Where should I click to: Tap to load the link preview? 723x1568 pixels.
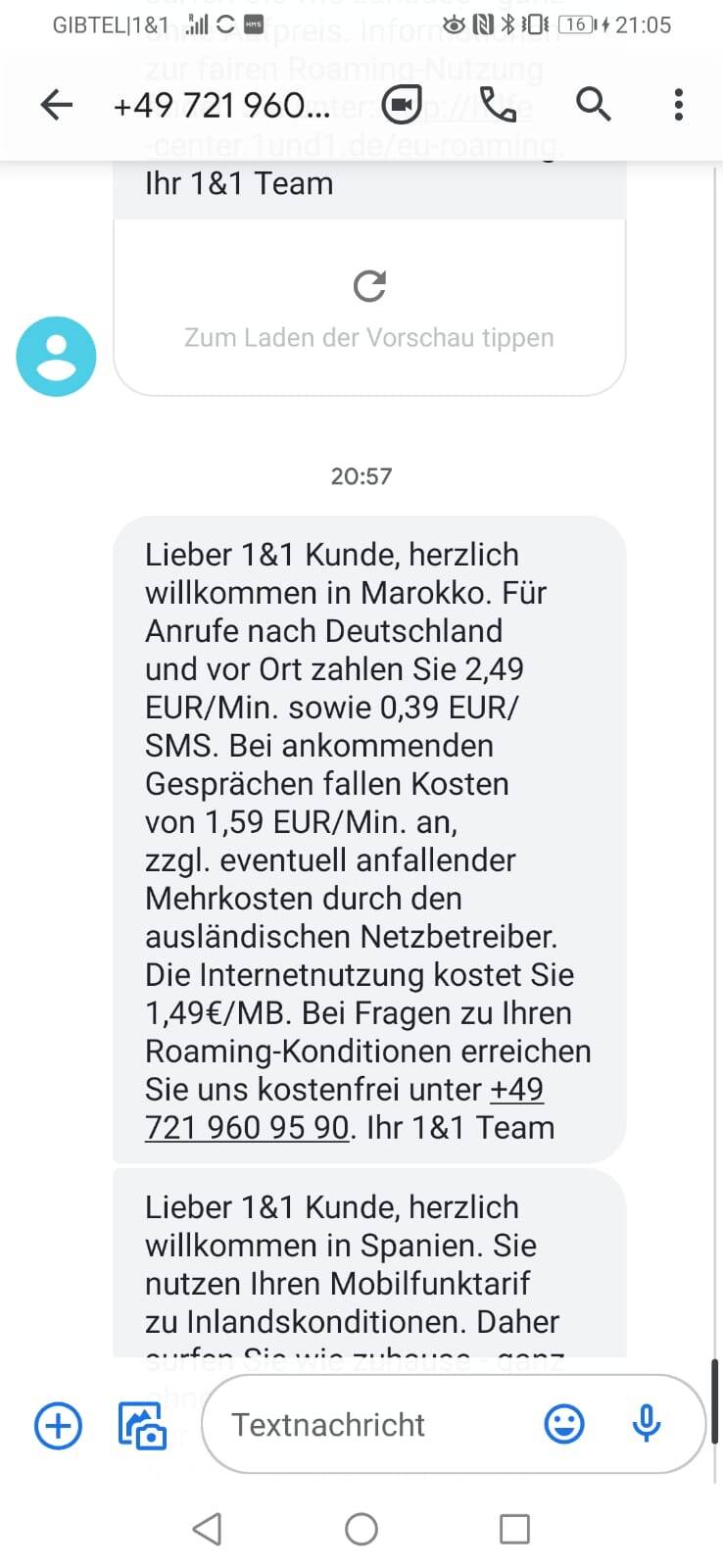(369, 308)
